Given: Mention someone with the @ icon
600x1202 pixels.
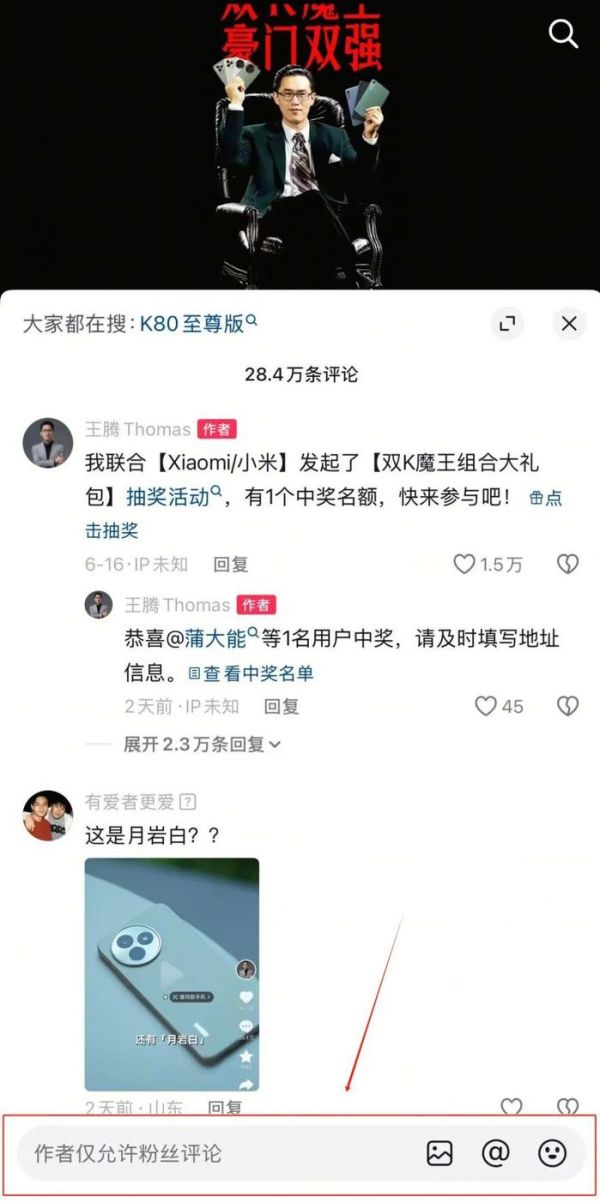Looking at the screenshot, I should (x=496, y=1153).
